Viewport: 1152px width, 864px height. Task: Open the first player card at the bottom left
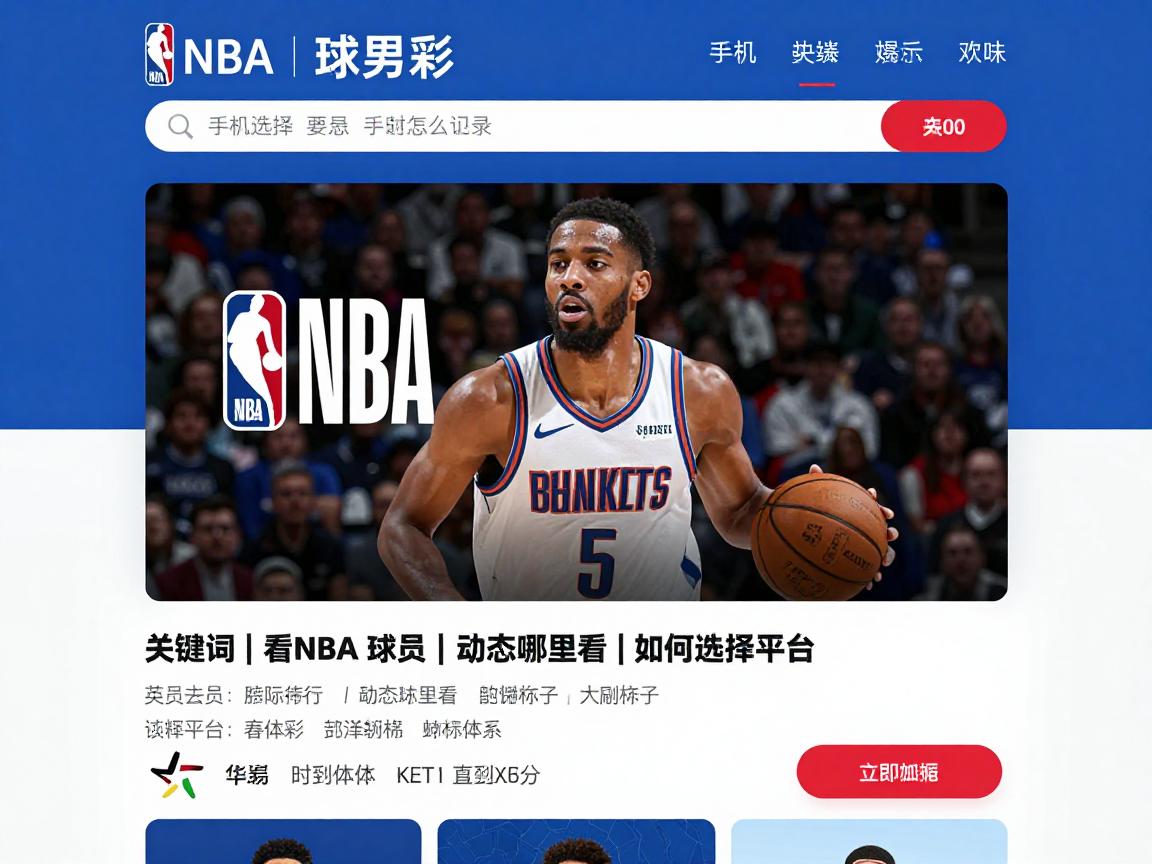point(283,841)
